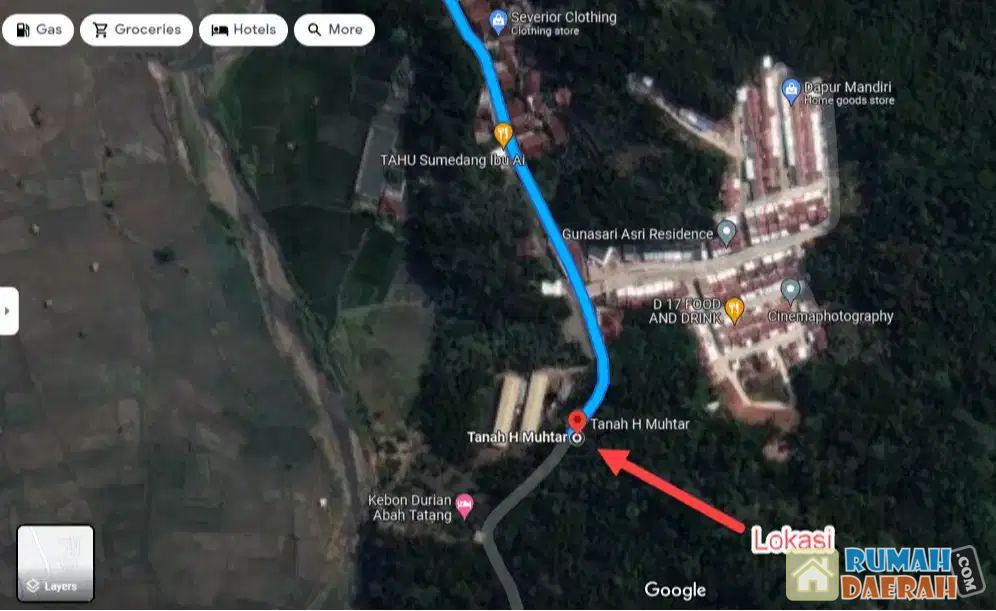Viewport: 996px width, 611px height.
Task: Tap the TAHU Sumedang Ibu Ai restaurant pin
Action: (505, 133)
